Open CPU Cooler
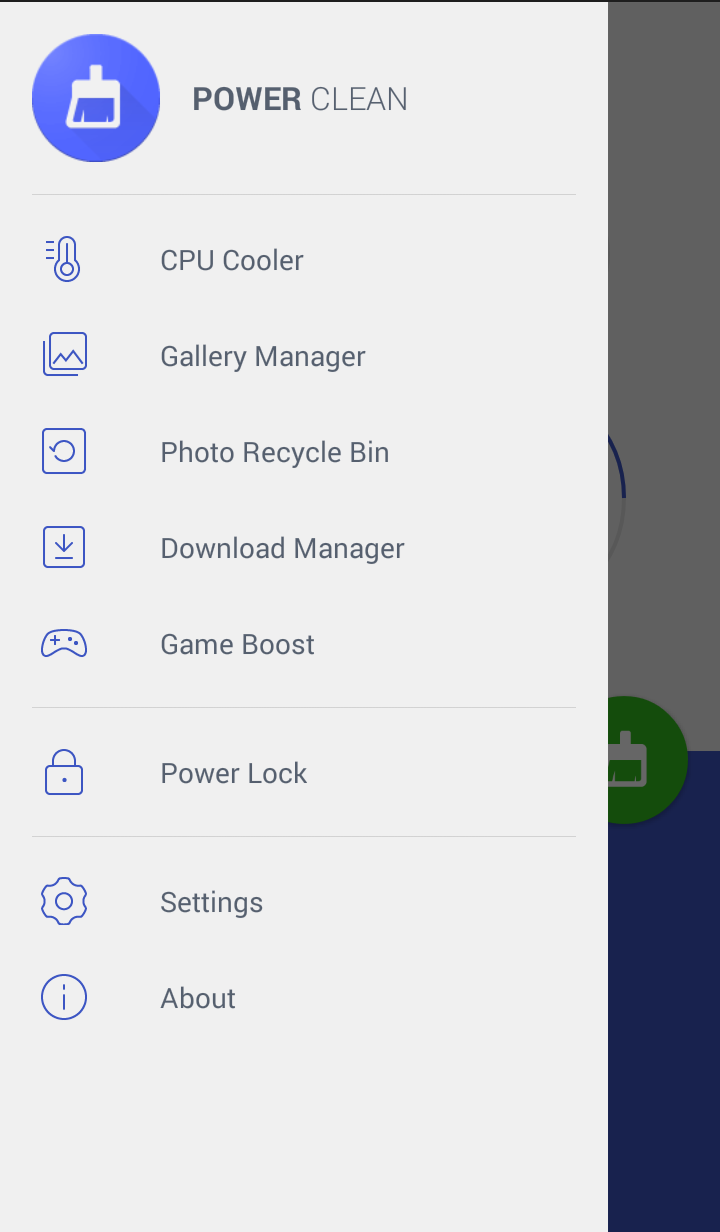 [232, 260]
